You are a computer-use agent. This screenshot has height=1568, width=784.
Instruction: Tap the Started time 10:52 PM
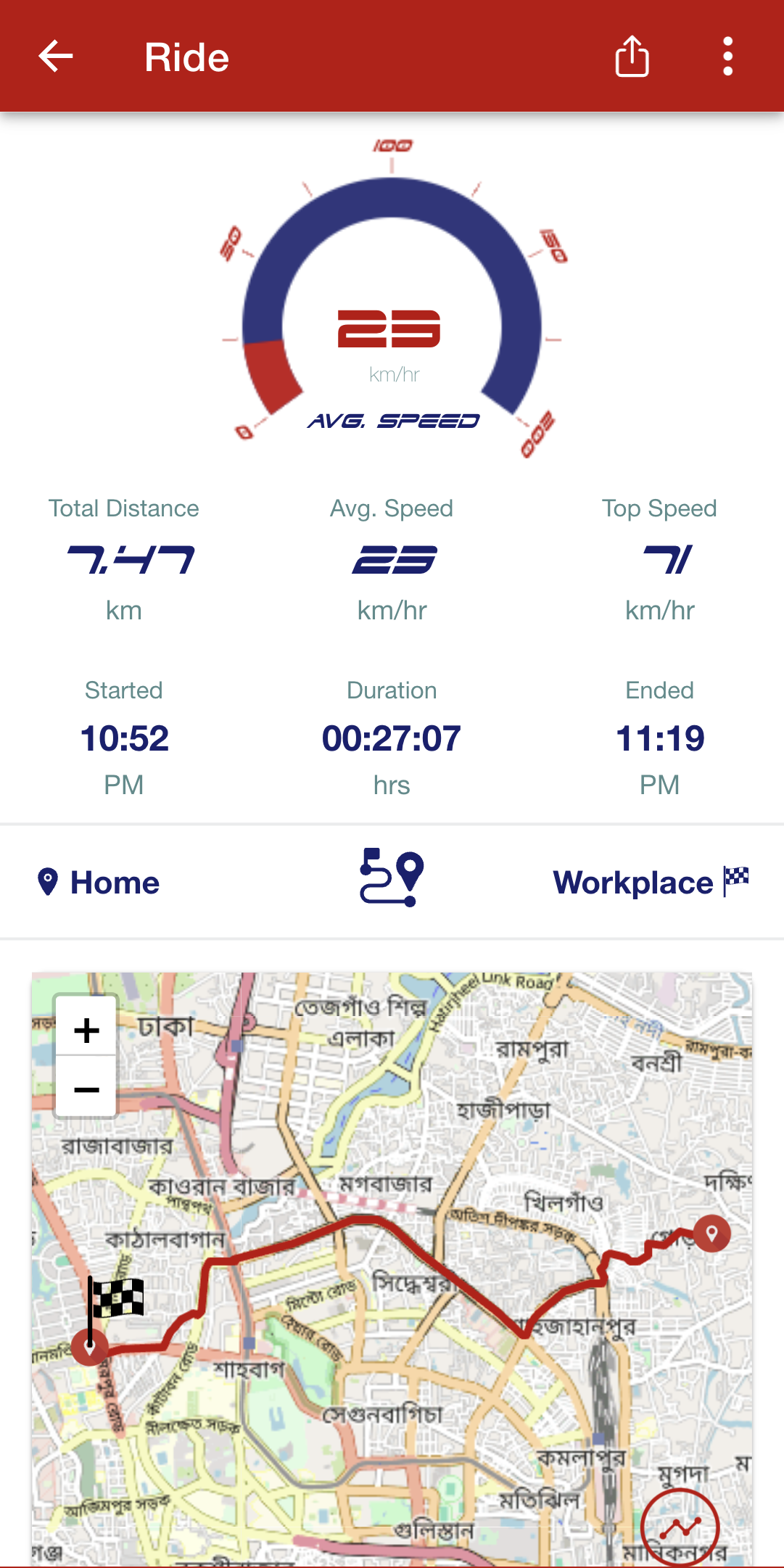click(x=124, y=738)
